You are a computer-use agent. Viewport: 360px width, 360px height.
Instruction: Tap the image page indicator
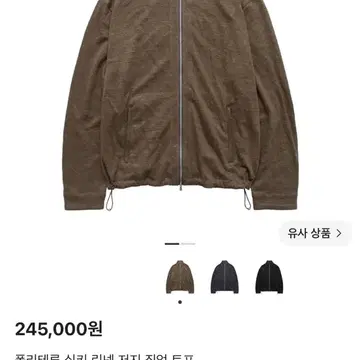tap(180, 244)
